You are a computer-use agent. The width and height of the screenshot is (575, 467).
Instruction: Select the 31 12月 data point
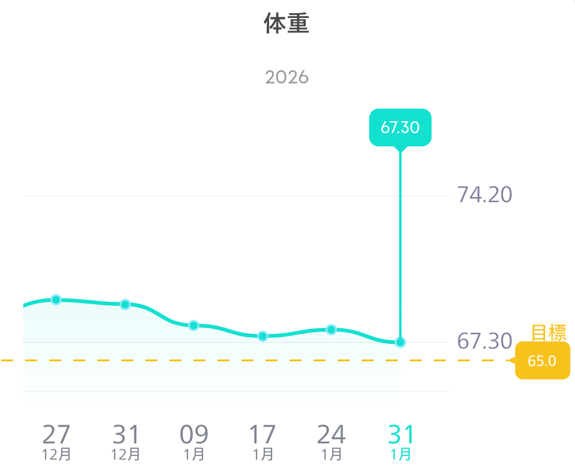(125, 304)
